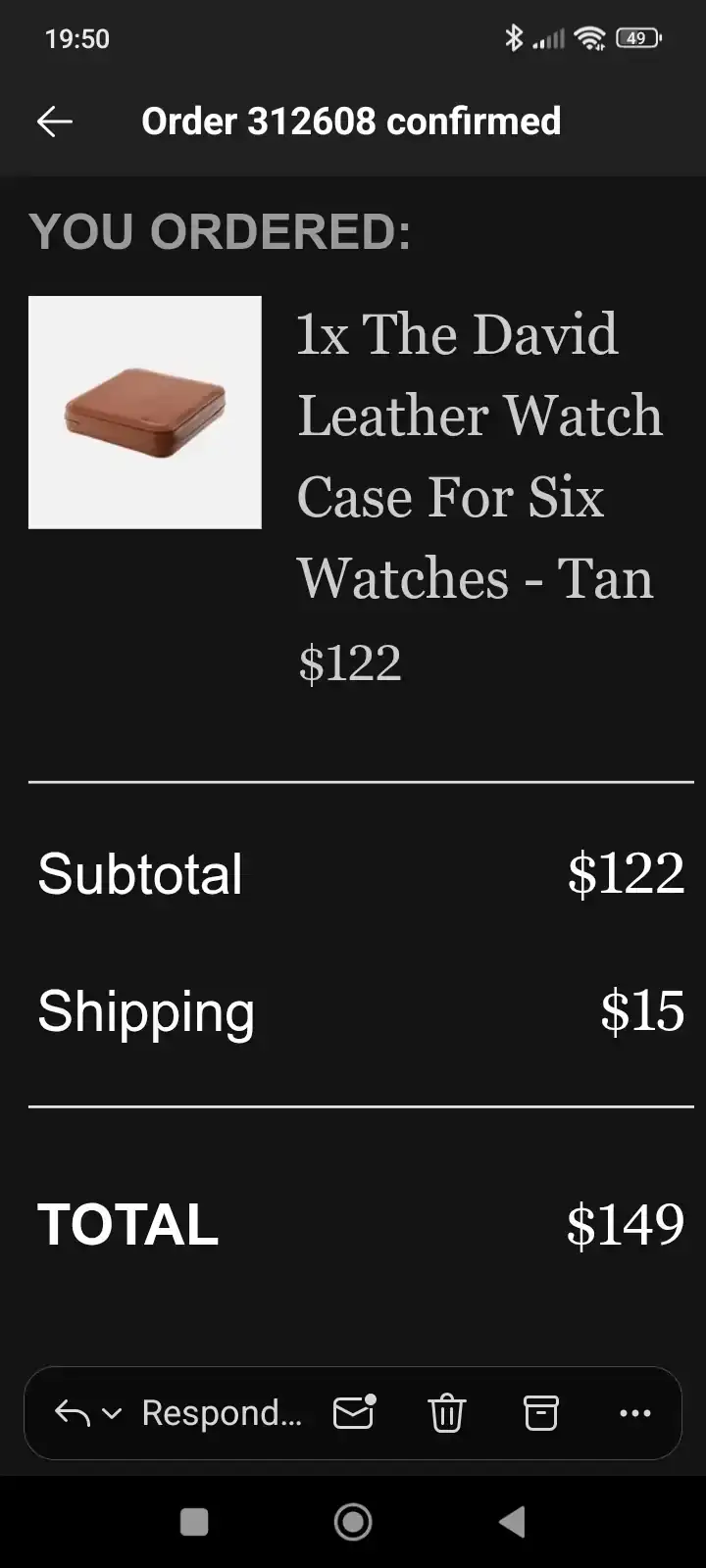Go back using the arrow in the header
Image resolution: width=706 pixels, height=1568 pixels.
(55, 122)
